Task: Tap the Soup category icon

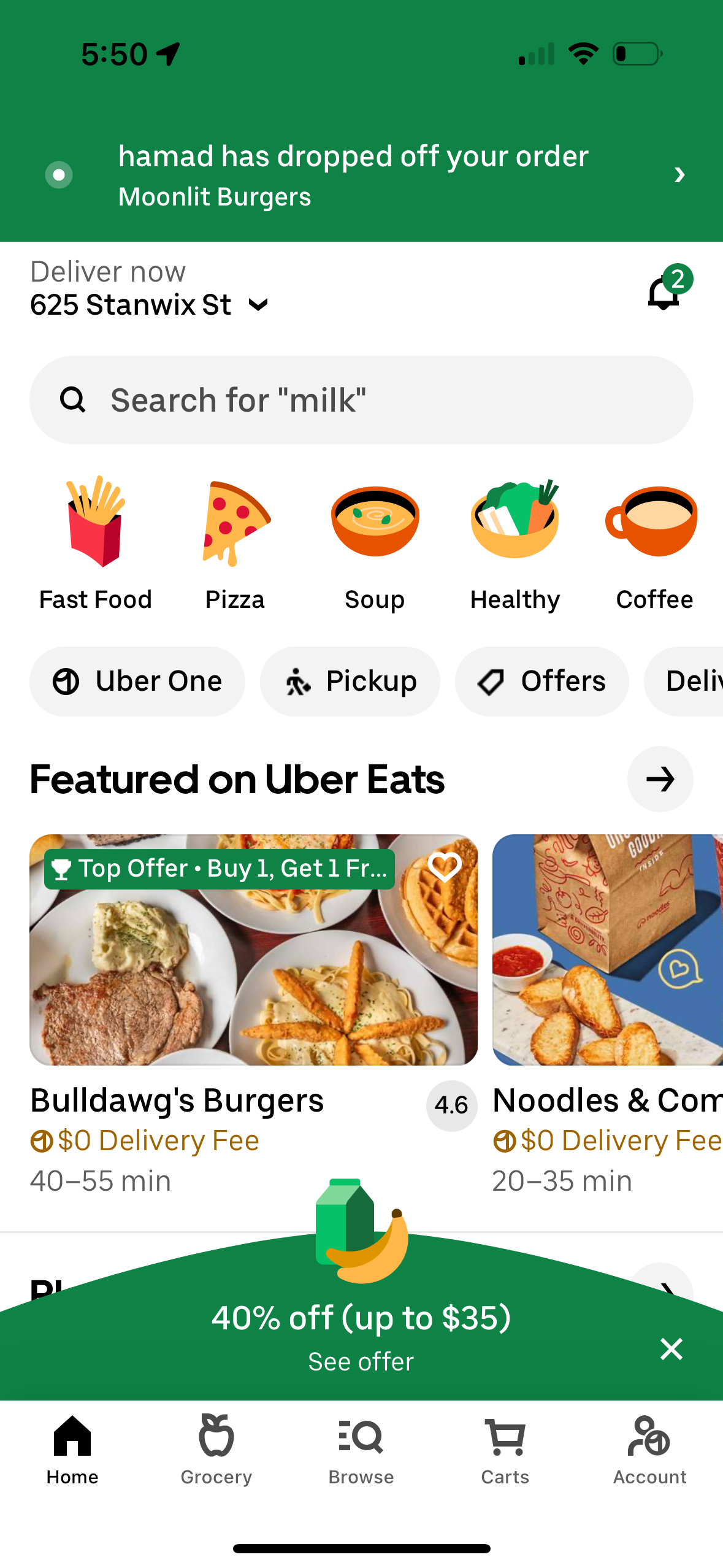Action: click(375, 520)
